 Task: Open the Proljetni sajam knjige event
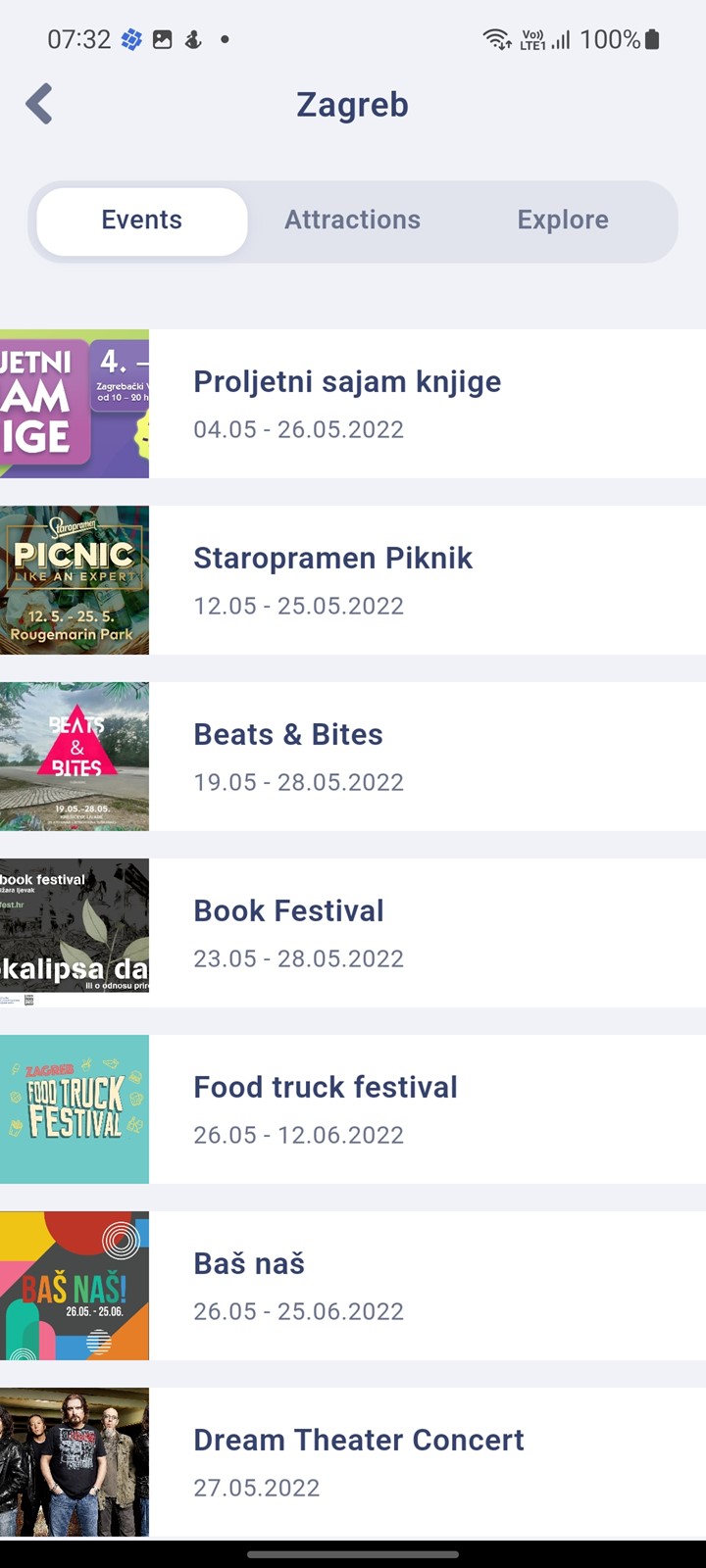(353, 404)
